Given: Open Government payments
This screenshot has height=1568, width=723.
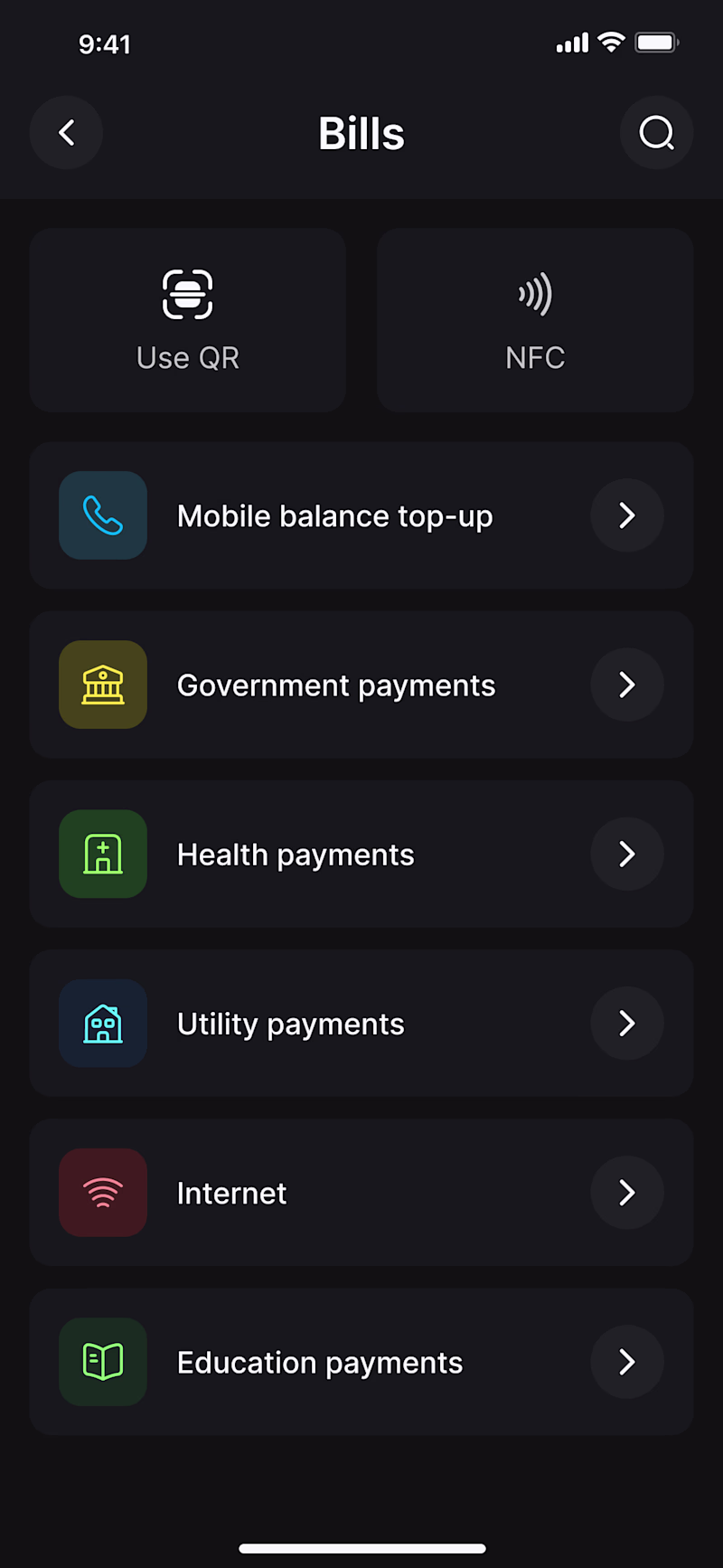Looking at the screenshot, I should [x=361, y=685].
